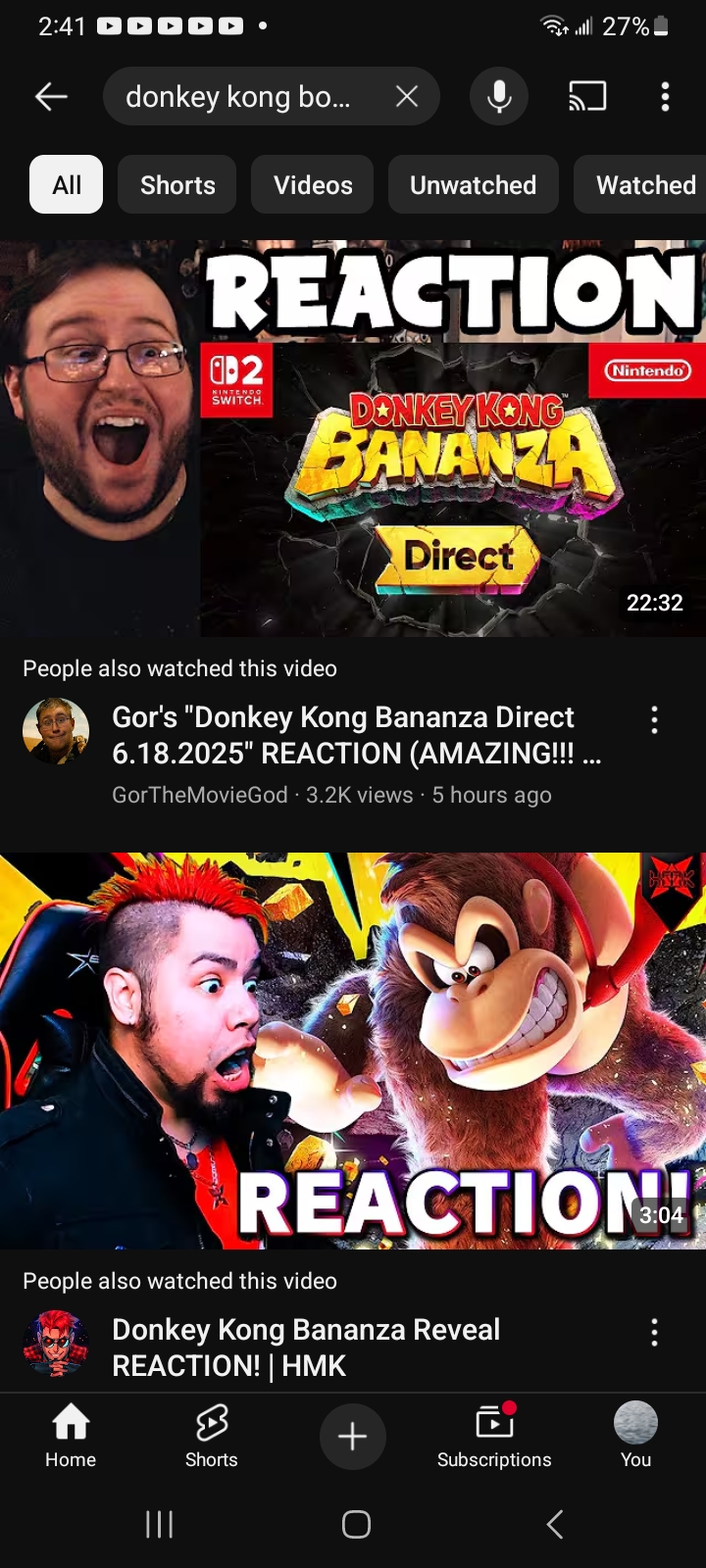
Task: Switch to the Shorts tab in bottom bar
Action: point(212,1436)
